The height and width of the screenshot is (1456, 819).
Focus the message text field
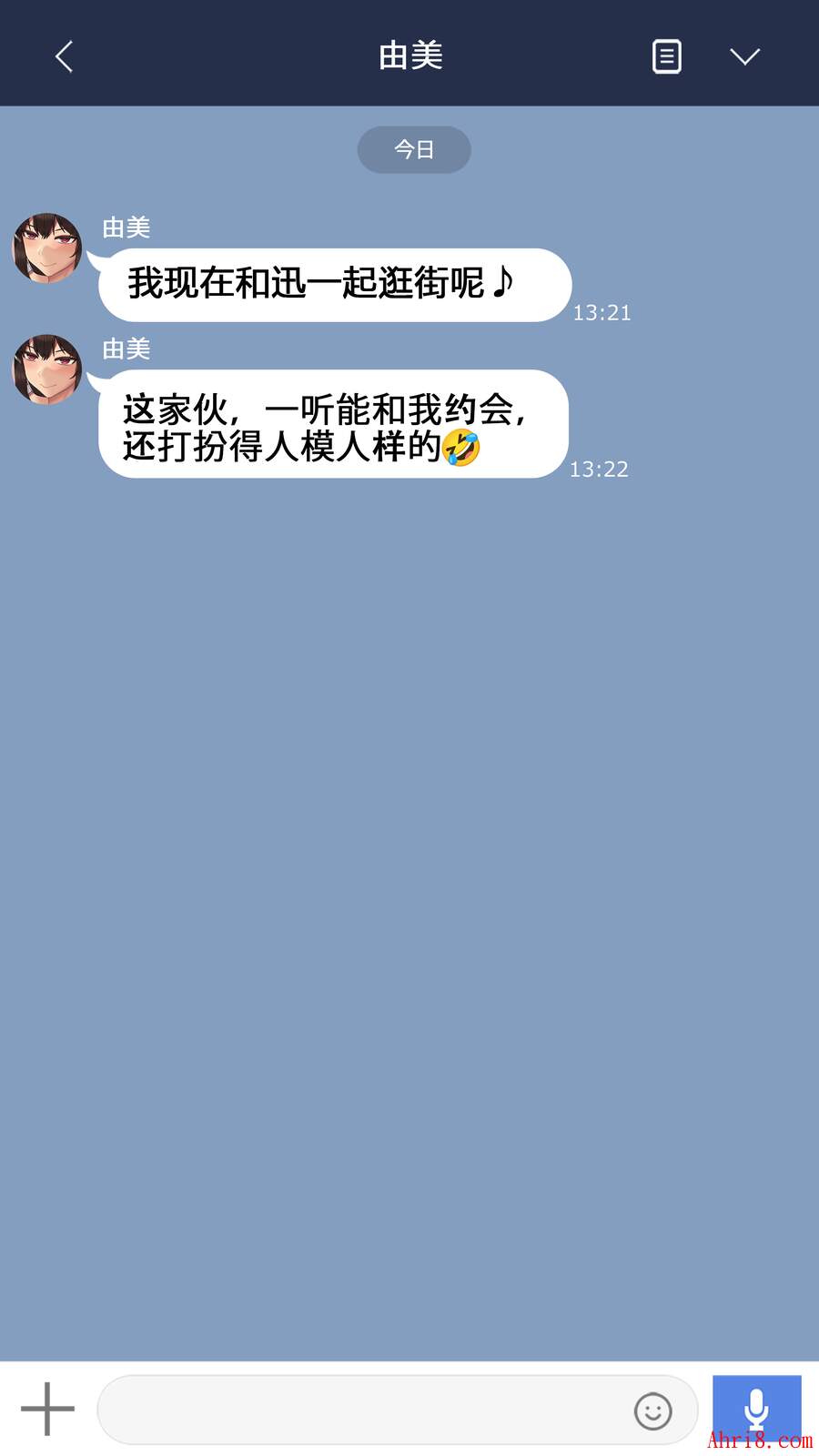(364, 1410)
